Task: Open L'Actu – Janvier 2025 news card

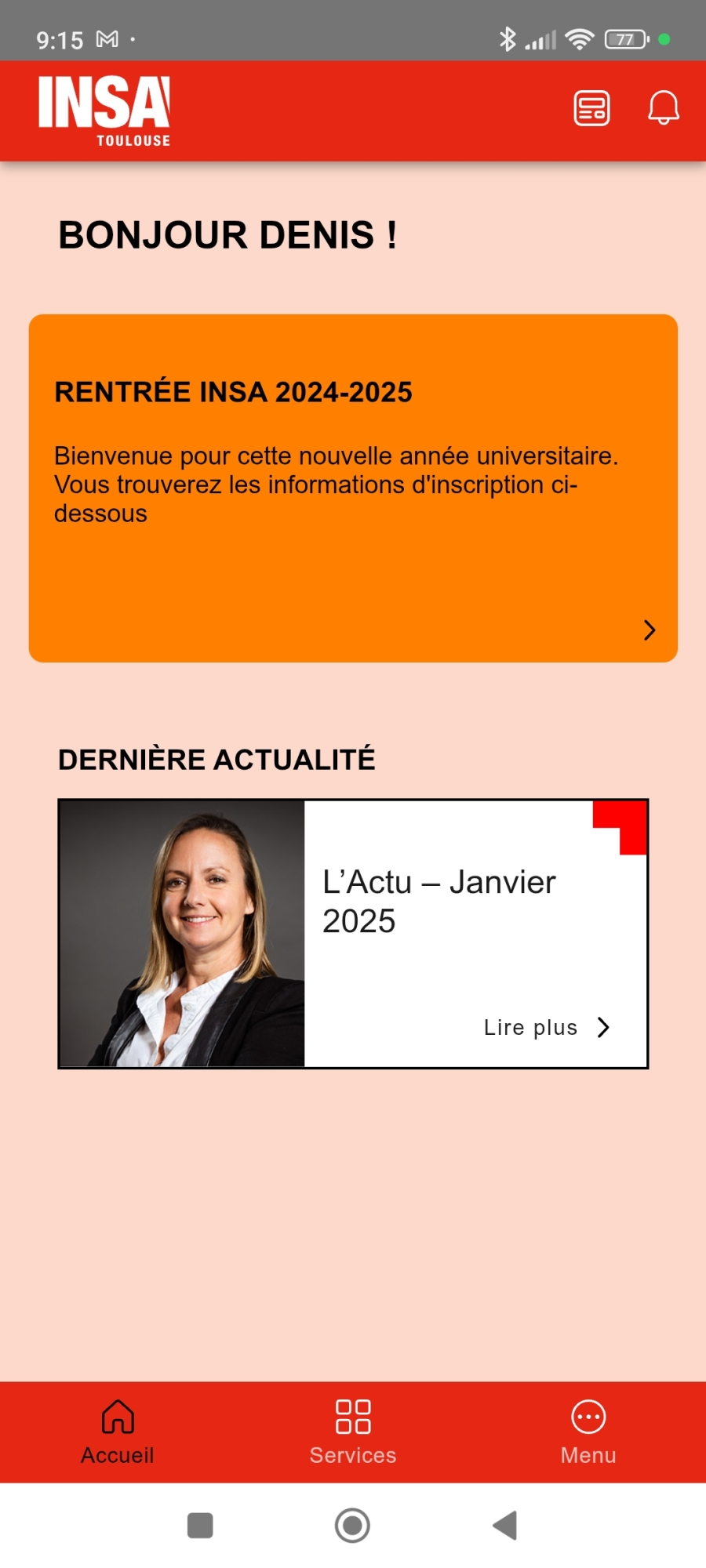Action: click(353, 933)
